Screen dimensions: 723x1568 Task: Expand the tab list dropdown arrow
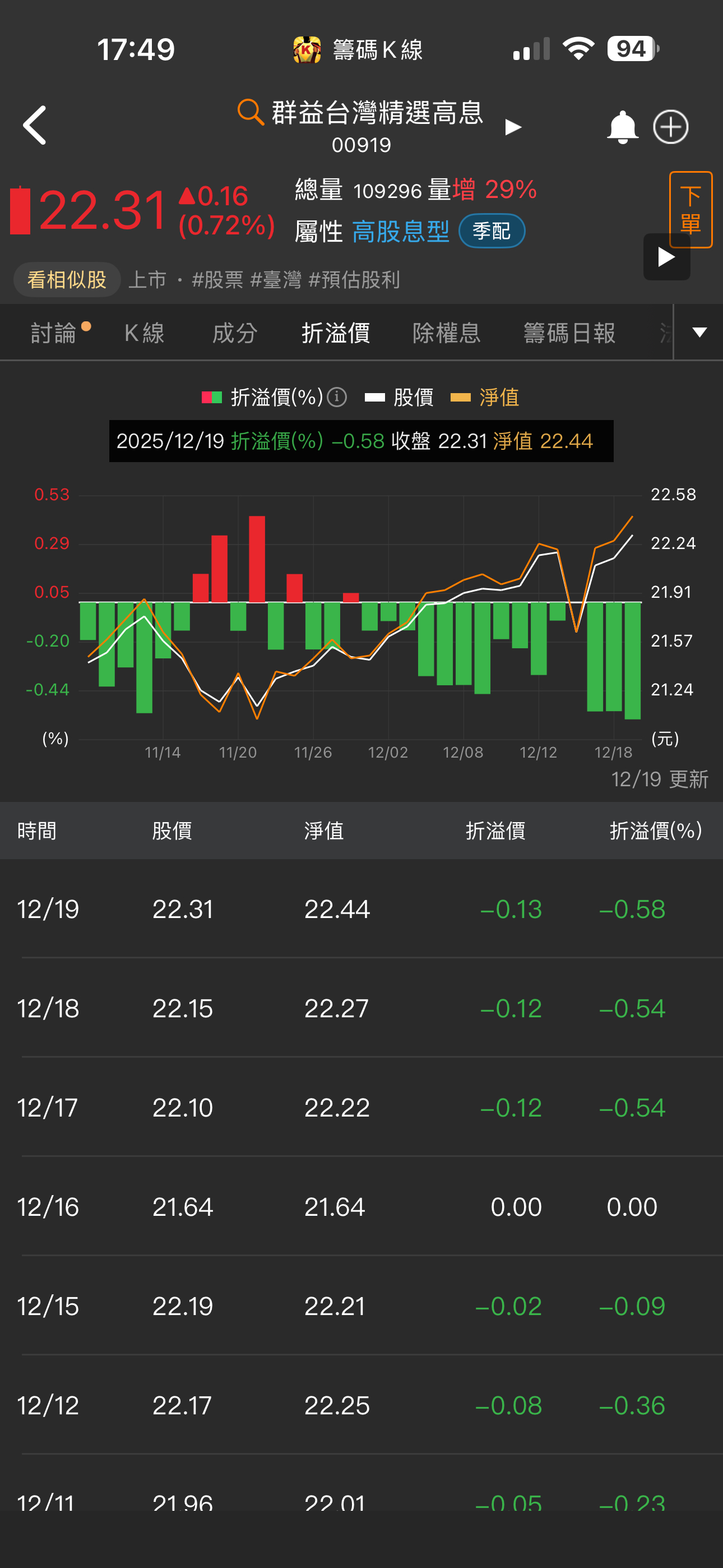699,333
